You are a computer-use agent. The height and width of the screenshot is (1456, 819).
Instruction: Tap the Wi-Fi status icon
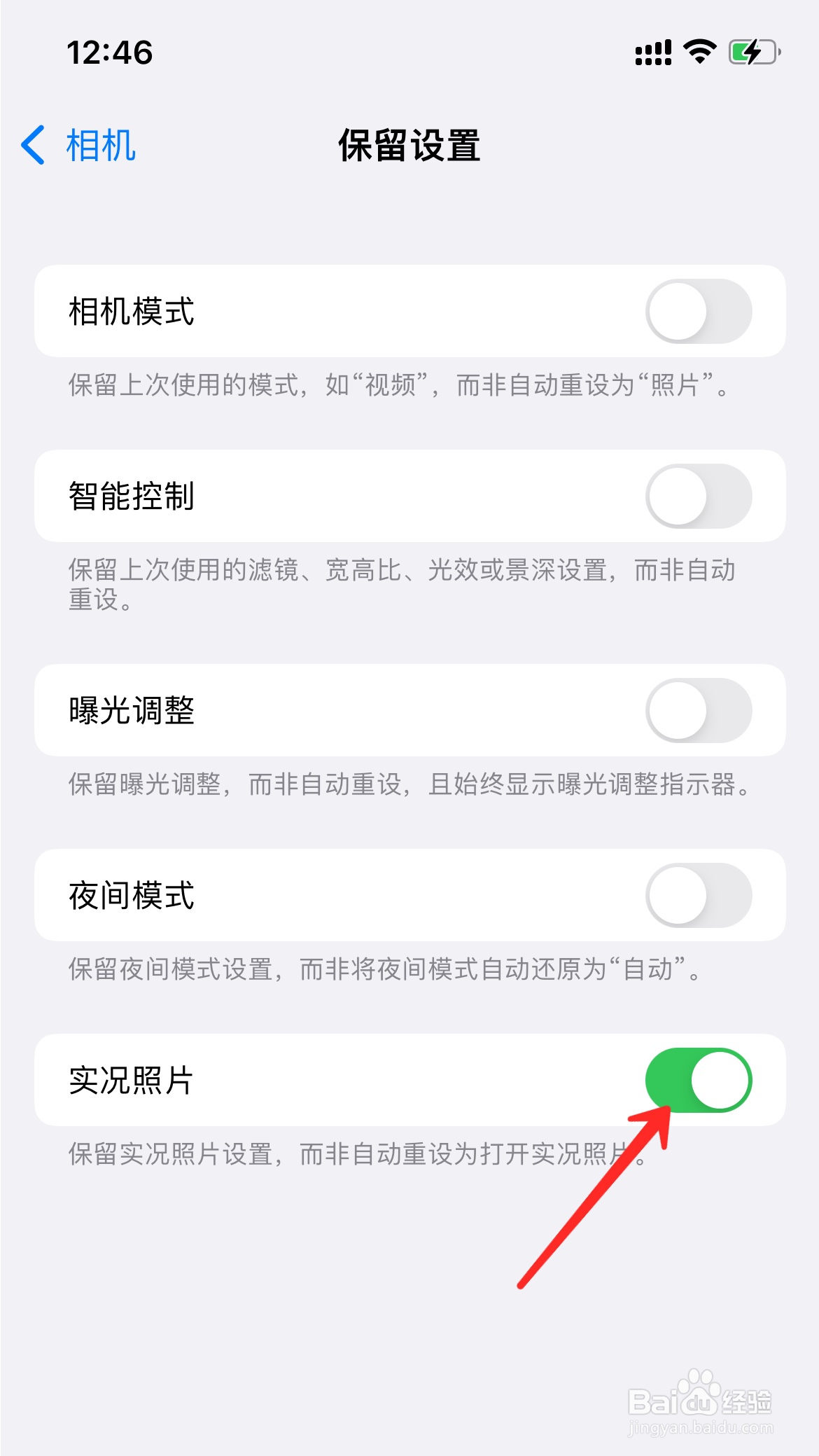point(700,50)
